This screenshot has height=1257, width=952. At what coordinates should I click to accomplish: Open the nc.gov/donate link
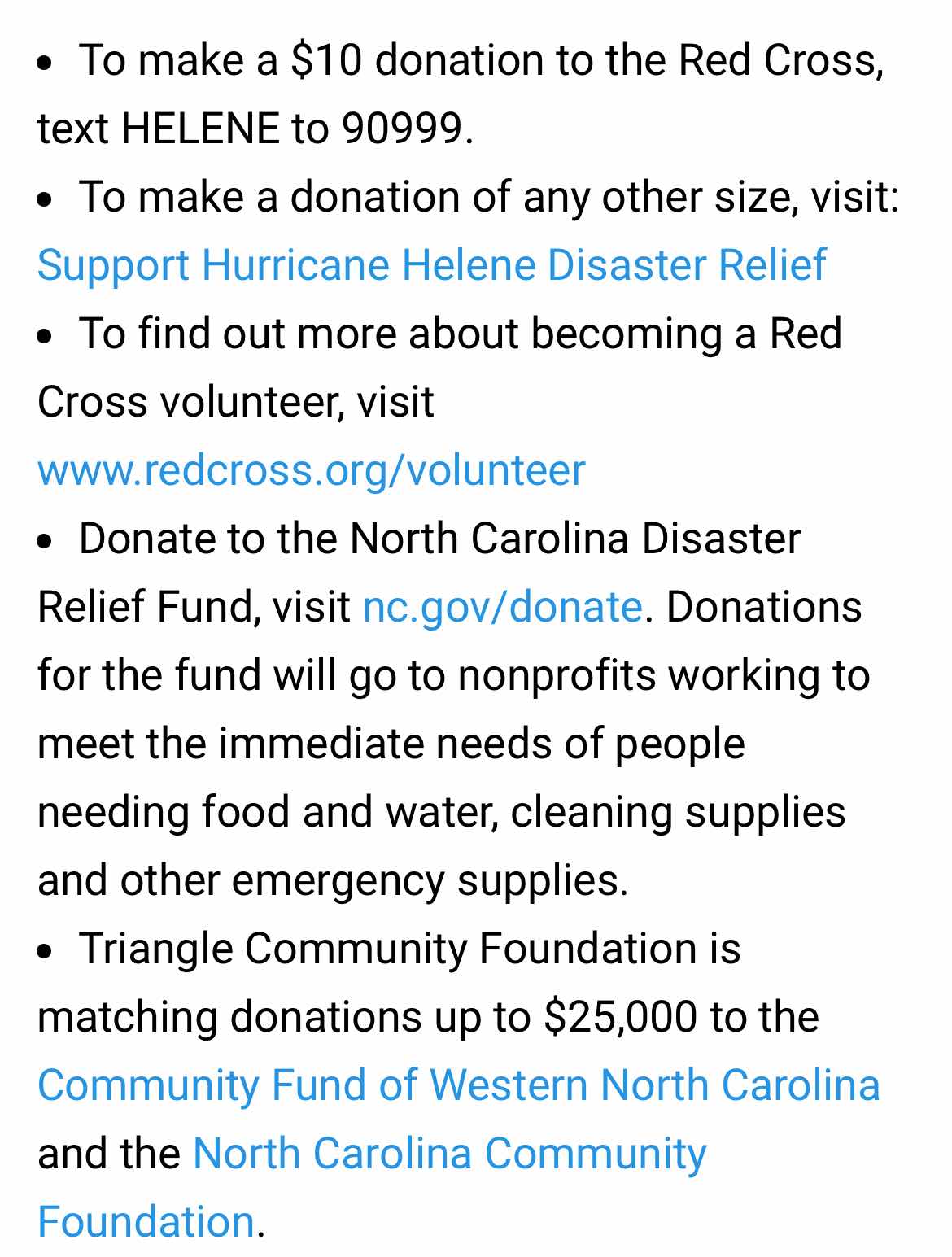click(502, 607)
